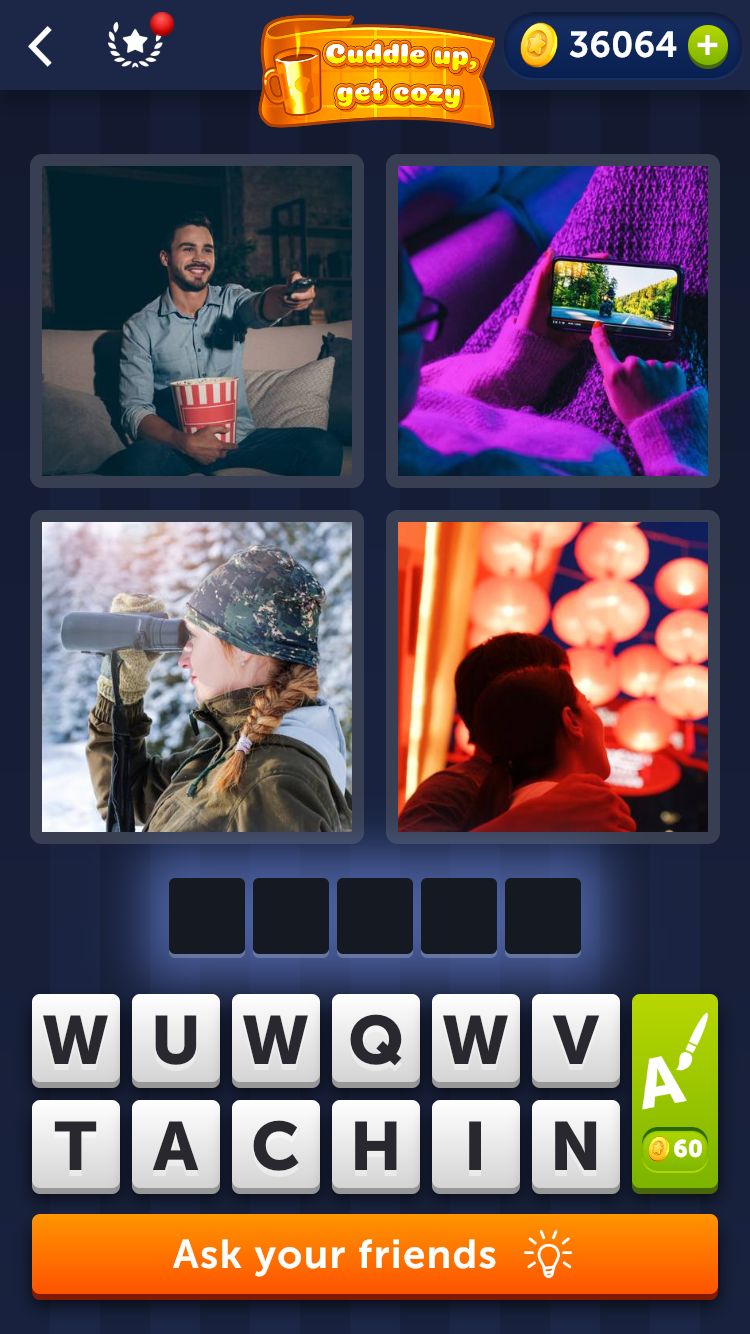Open the Cuddle up, get cozy event banner

[377, 72]
